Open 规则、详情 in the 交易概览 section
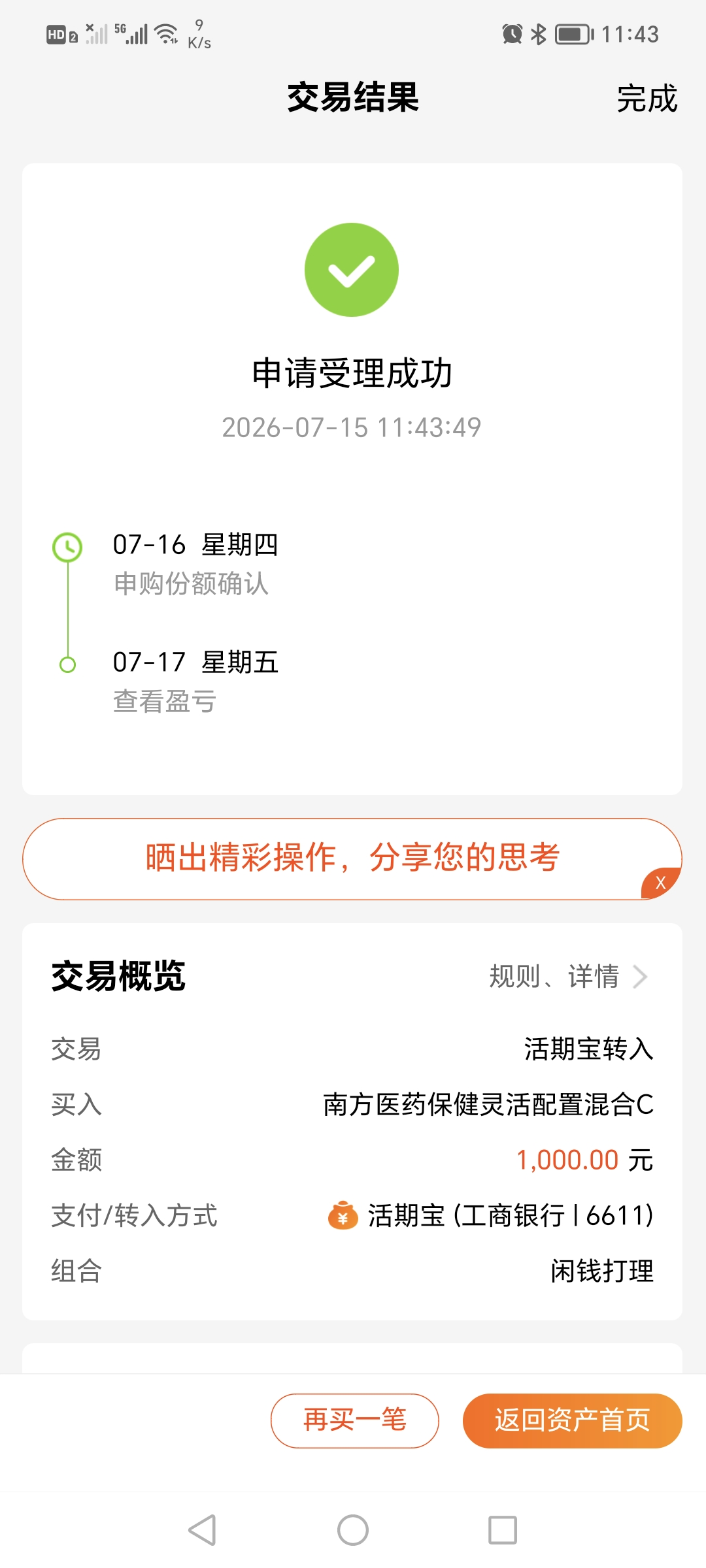Viewport: 706px width, 1568px height. pyautogui.click(x=568, y=977)
